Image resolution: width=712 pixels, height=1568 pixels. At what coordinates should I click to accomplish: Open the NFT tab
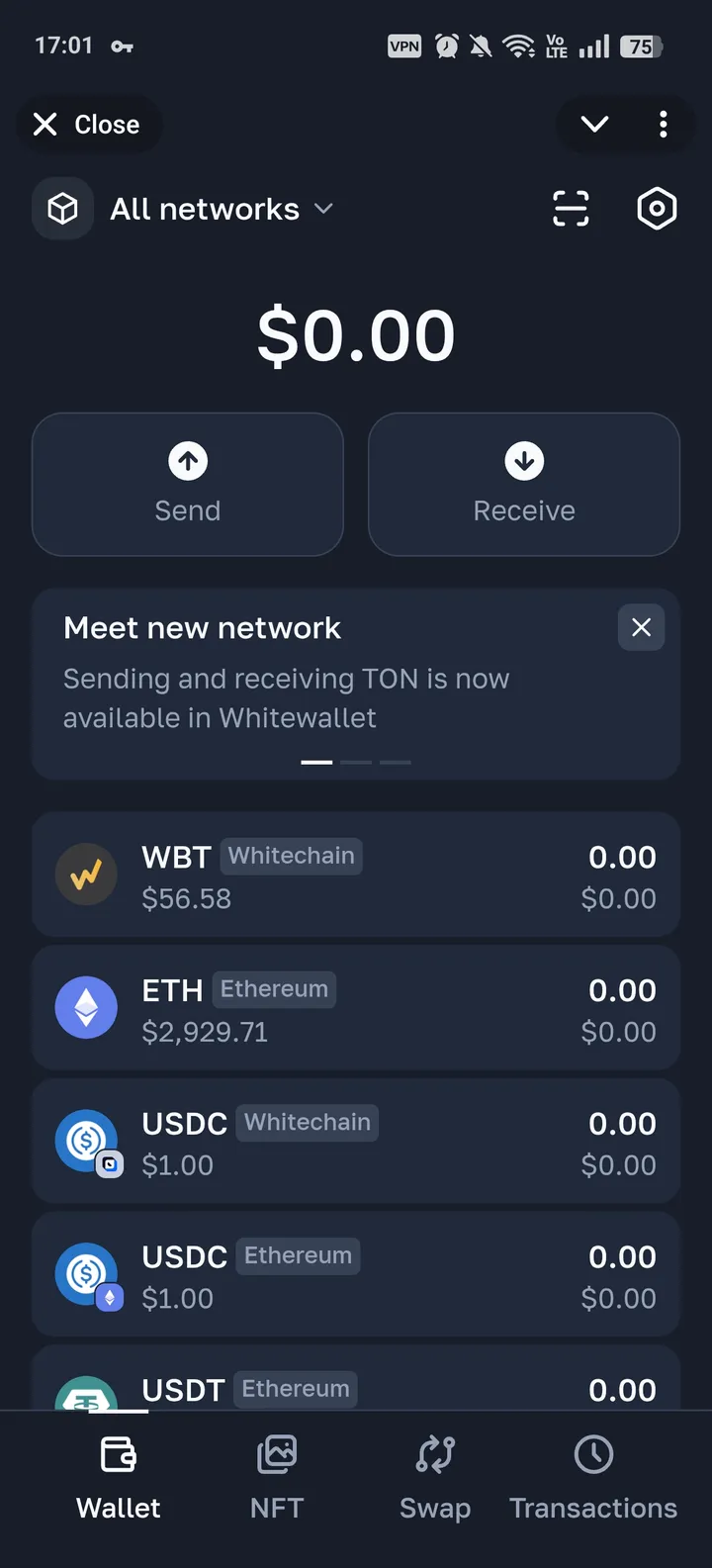(x=276, y=1476)
